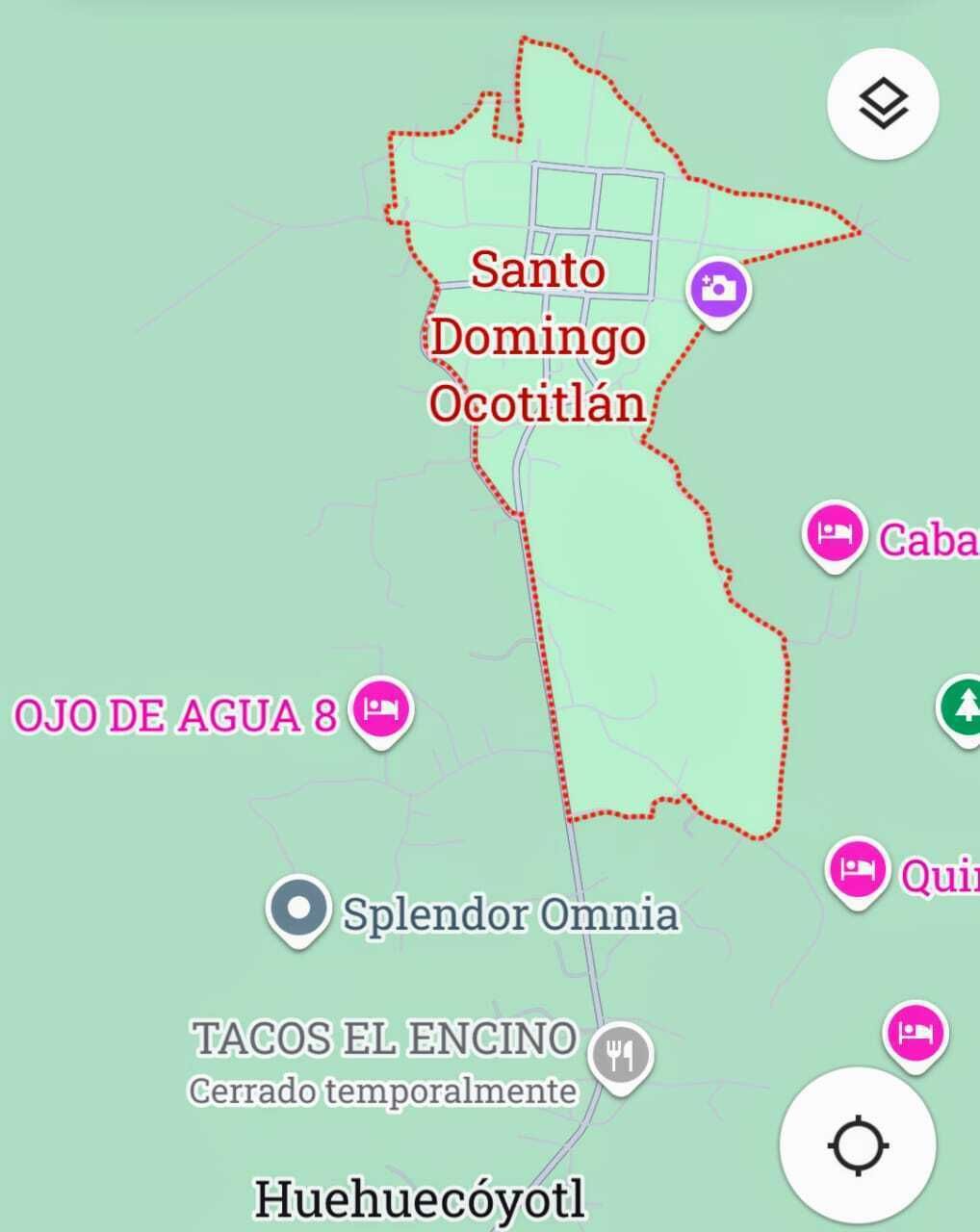This screenshot has height=1232, width=980.
Task: Open the purple photo spot pin
Action: [x=718, y=289]
